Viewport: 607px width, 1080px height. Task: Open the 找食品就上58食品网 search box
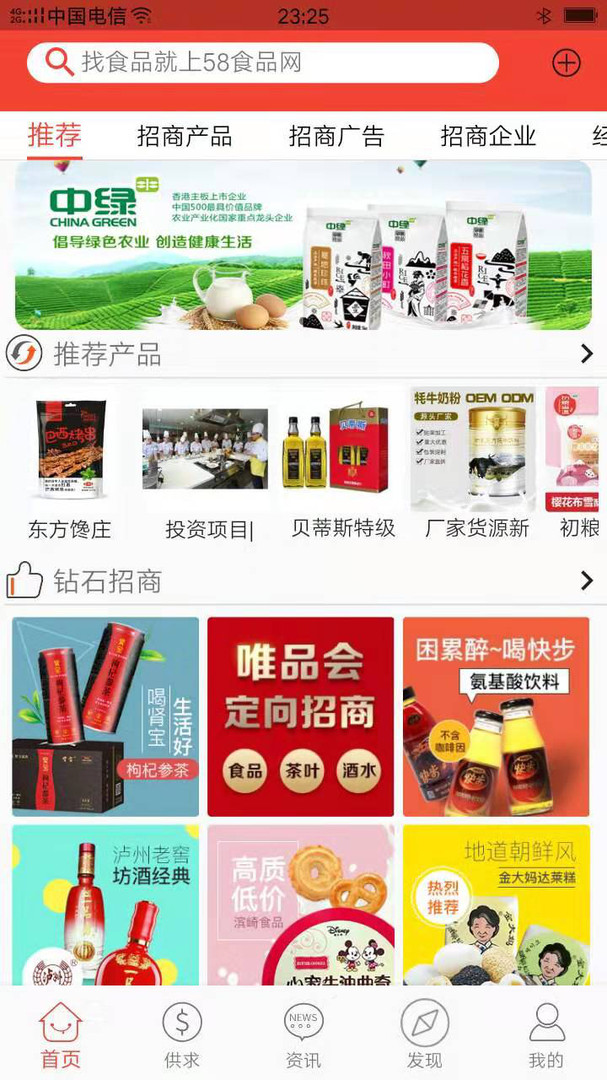(x=262, y=63)
